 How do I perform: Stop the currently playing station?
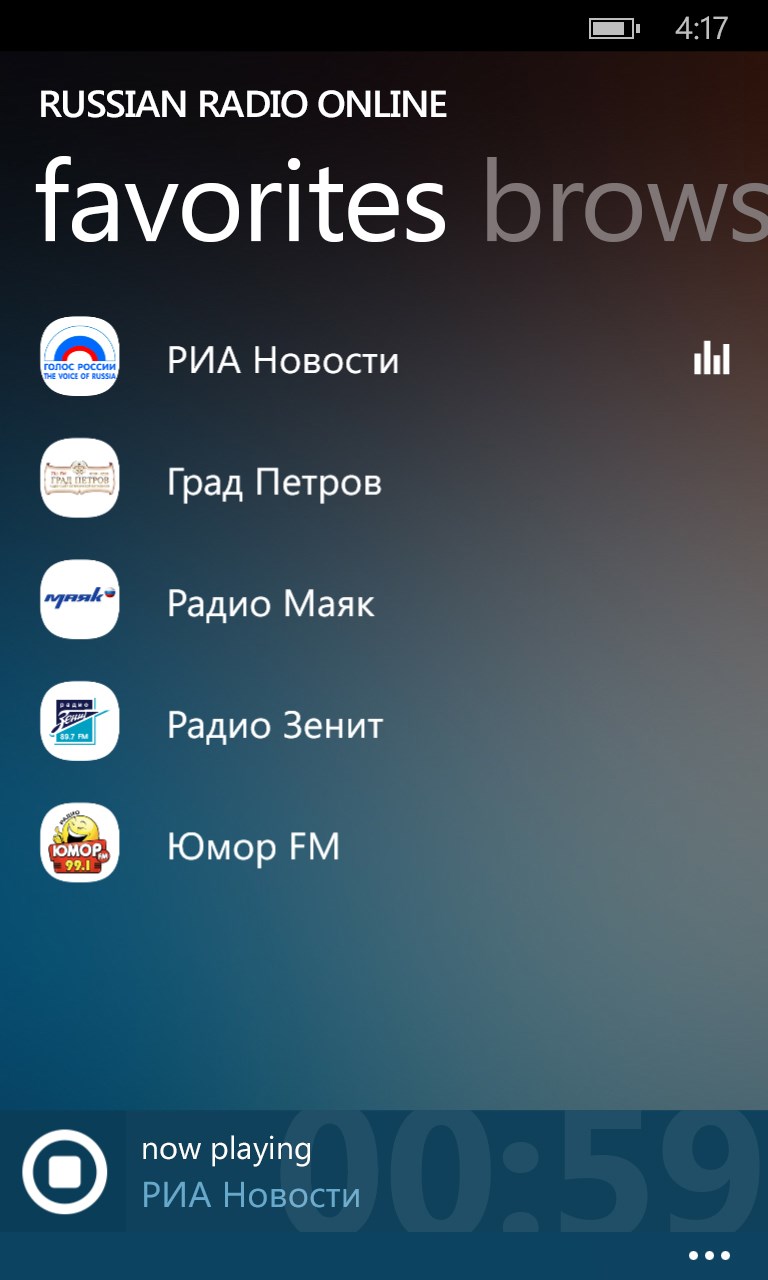[x=64, y=1171]
